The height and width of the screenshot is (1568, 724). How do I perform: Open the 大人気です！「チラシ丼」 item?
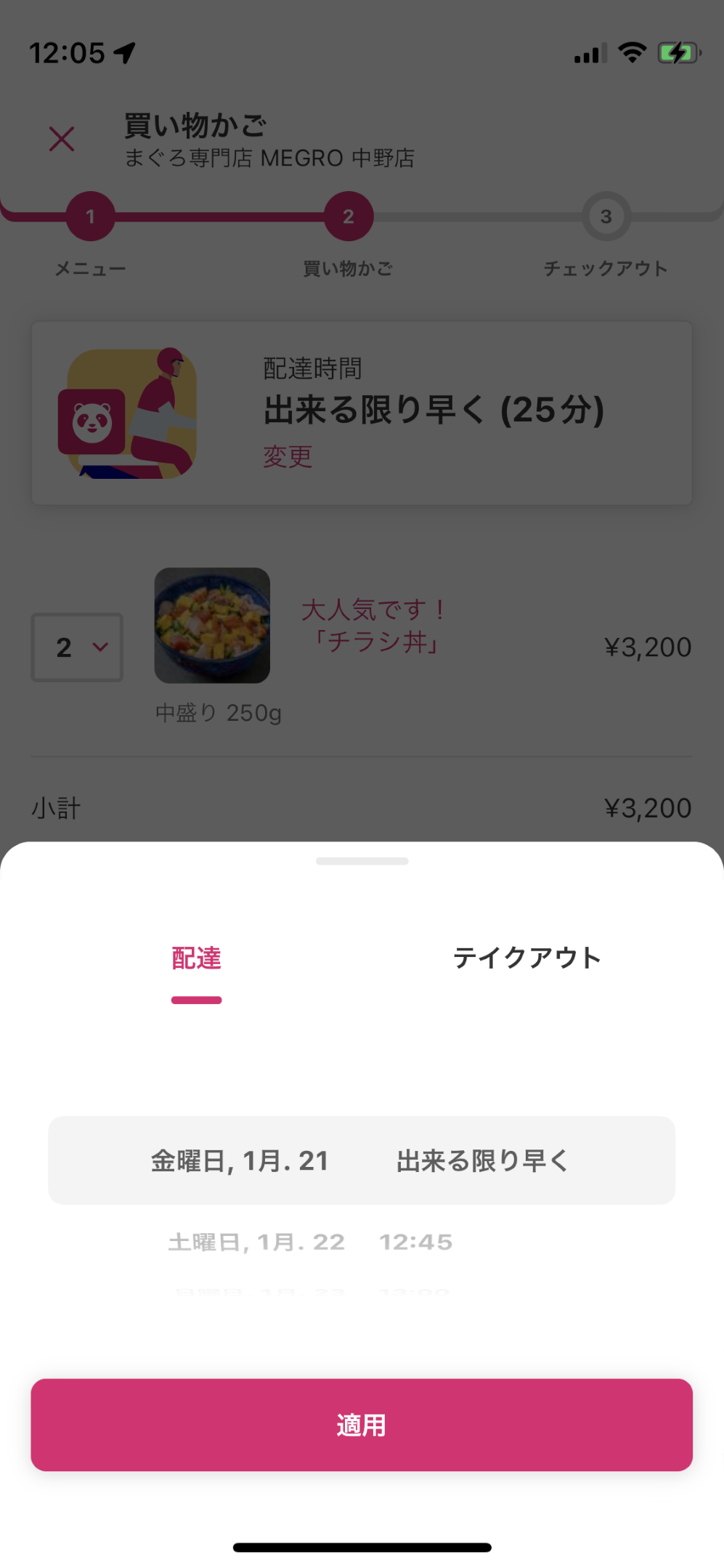373,626
